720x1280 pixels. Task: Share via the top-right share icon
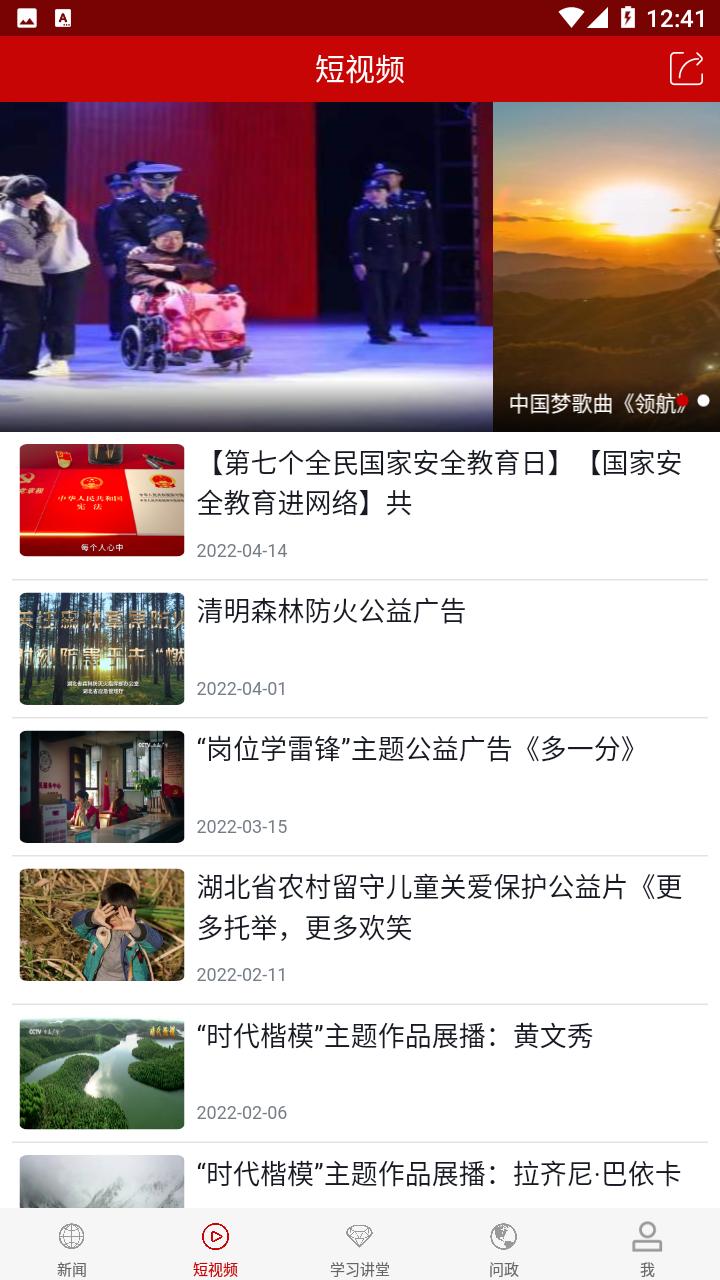686,68
